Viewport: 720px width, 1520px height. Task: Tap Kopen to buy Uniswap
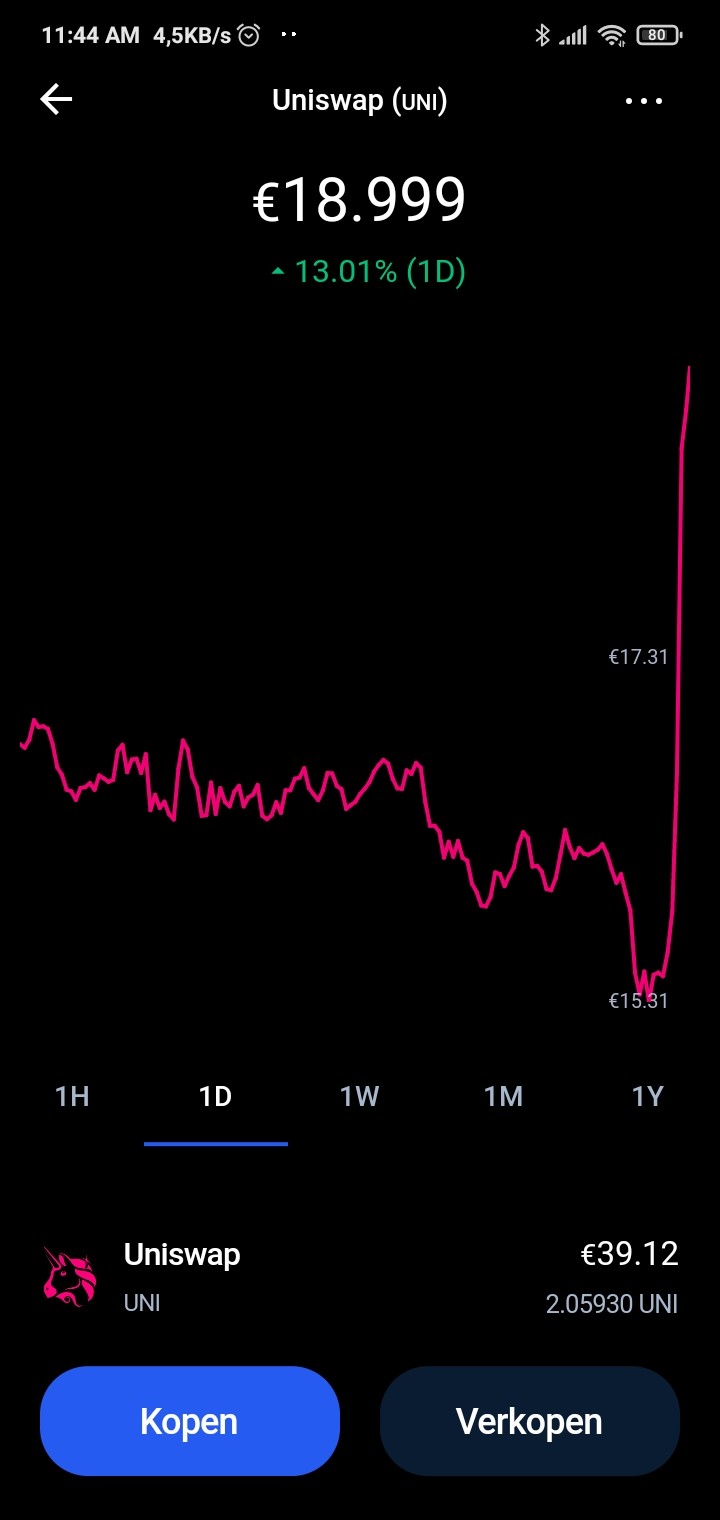(190, 1421)
